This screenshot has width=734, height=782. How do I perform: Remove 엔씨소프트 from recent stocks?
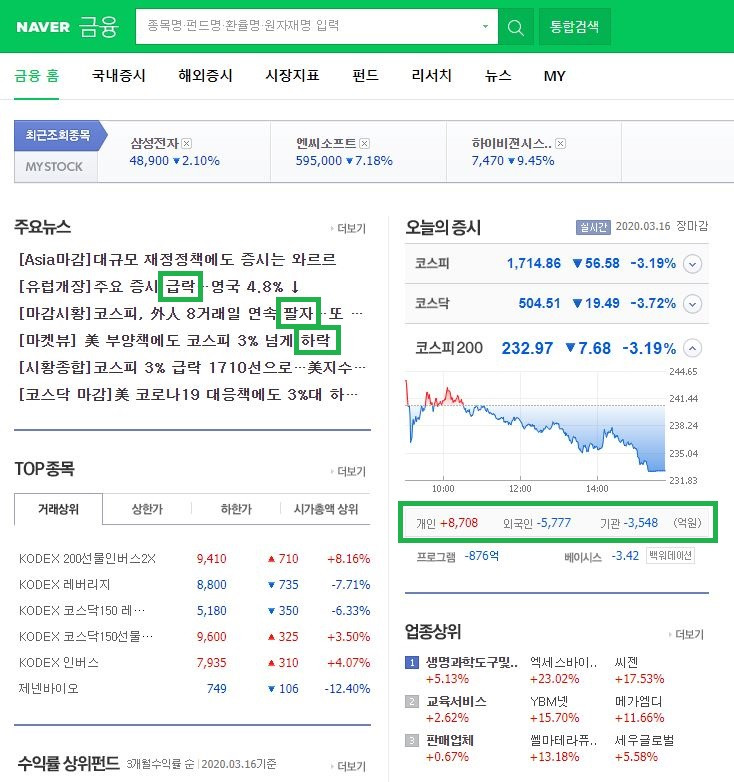(x=365, y=142)
